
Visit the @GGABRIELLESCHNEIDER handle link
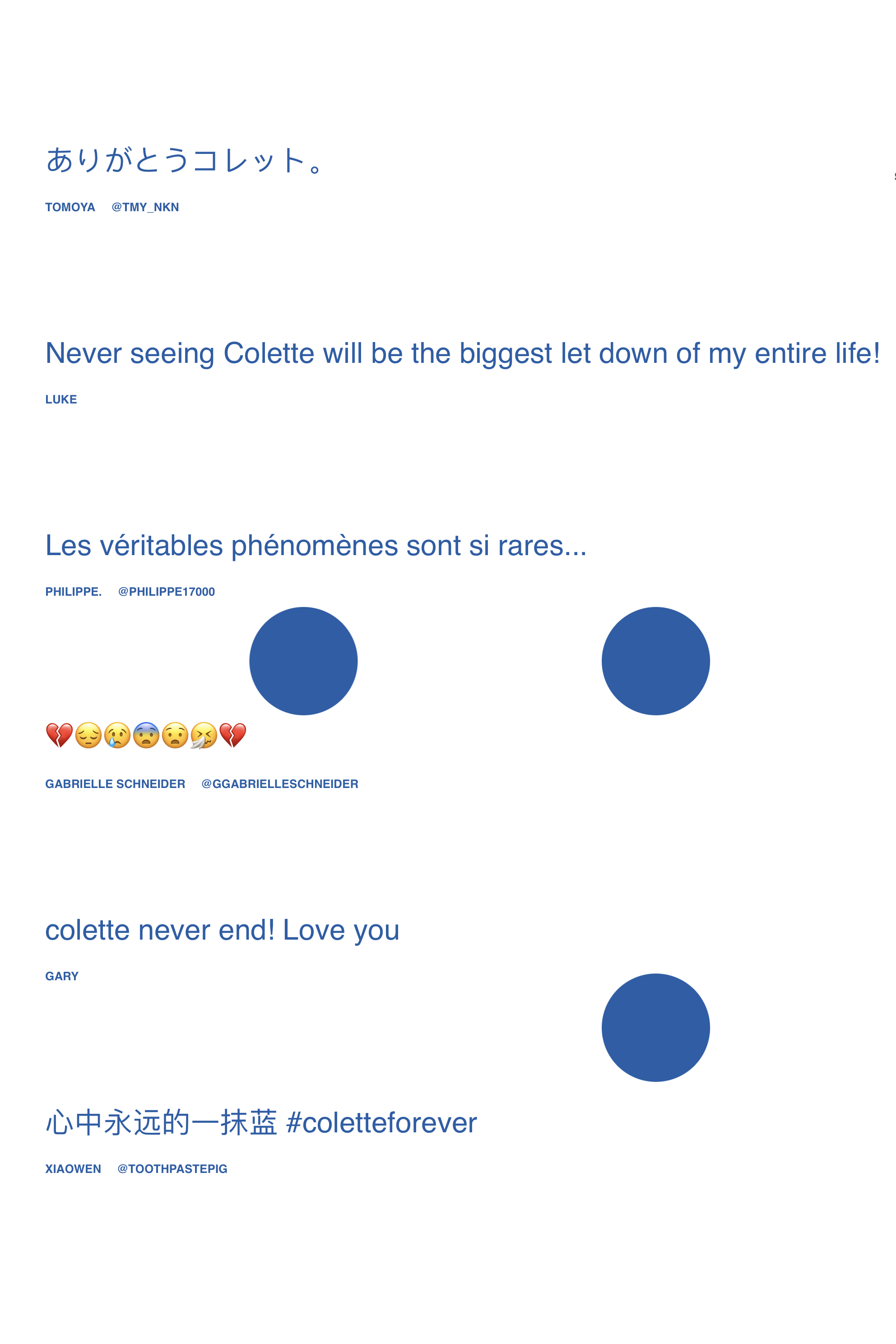[x=279, y=783]
